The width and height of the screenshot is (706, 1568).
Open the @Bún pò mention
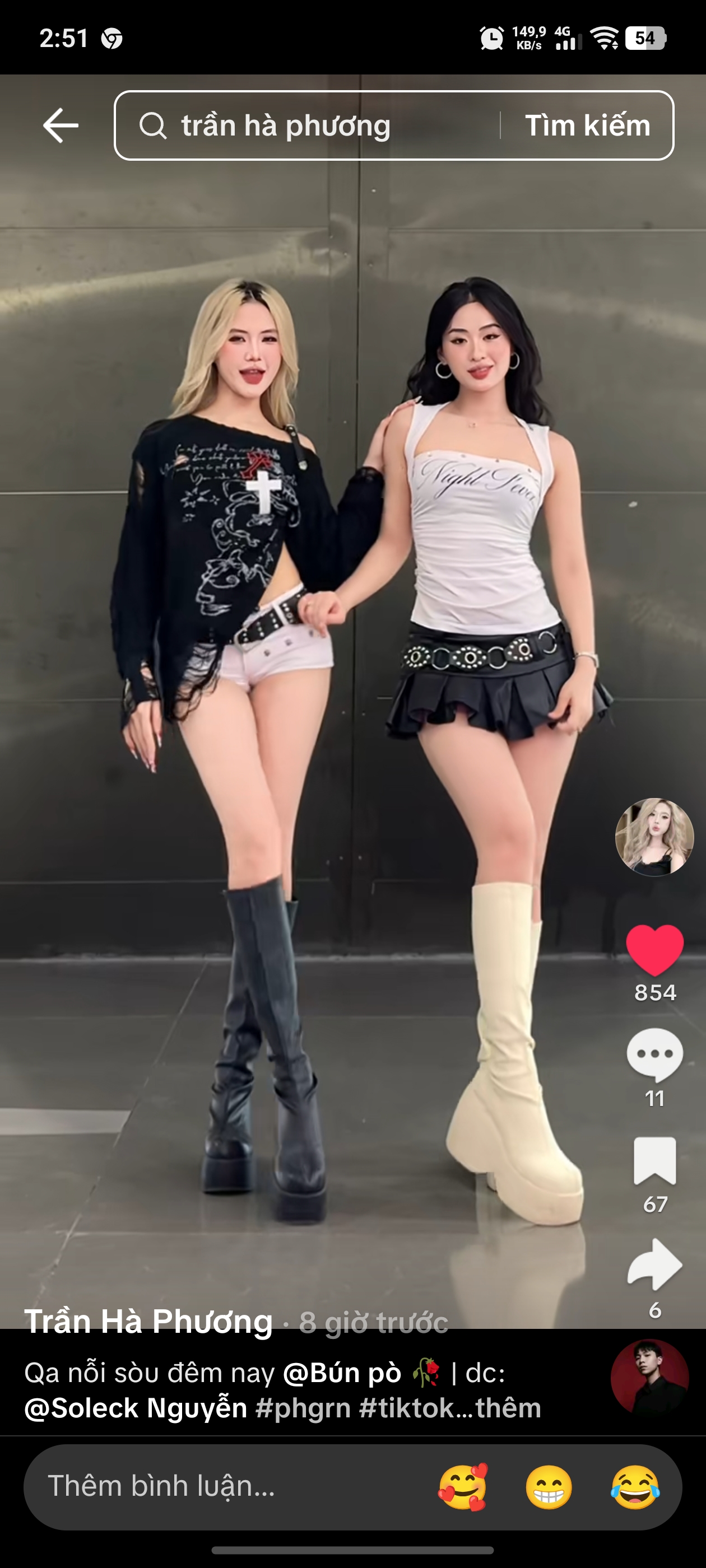(342, 1373)
